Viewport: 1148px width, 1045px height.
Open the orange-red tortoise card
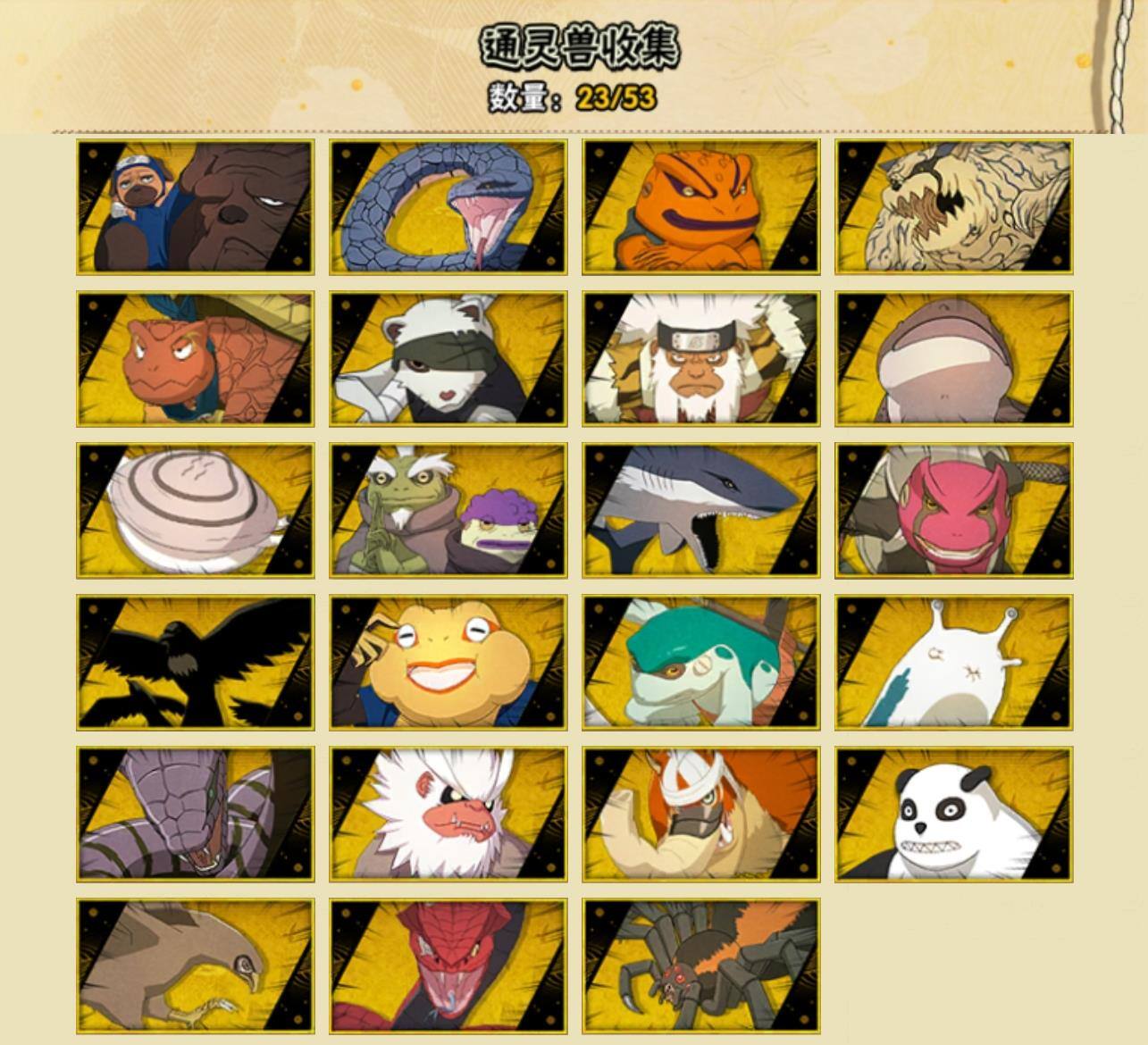[195, 359]
